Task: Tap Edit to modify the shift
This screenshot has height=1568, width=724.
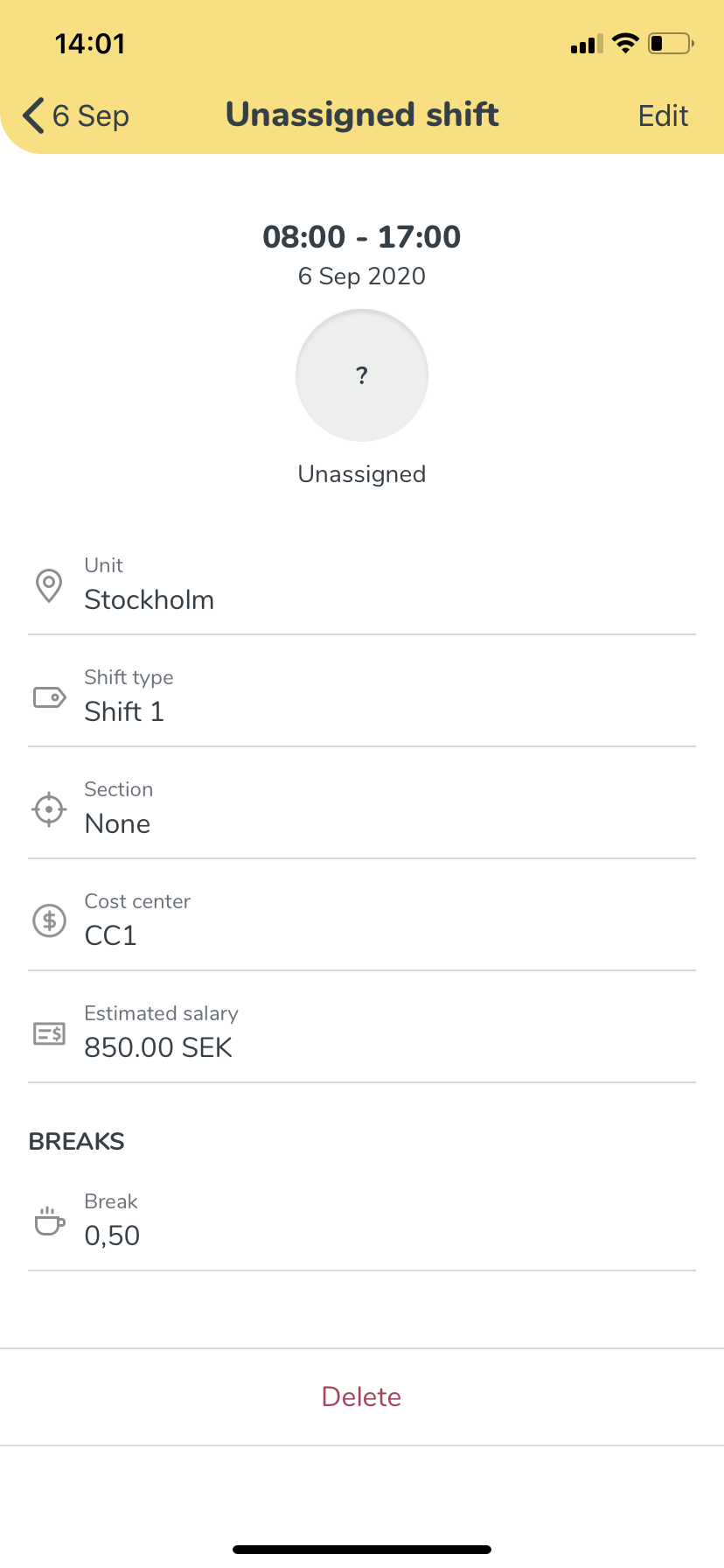Action: [x=663, y=115]
